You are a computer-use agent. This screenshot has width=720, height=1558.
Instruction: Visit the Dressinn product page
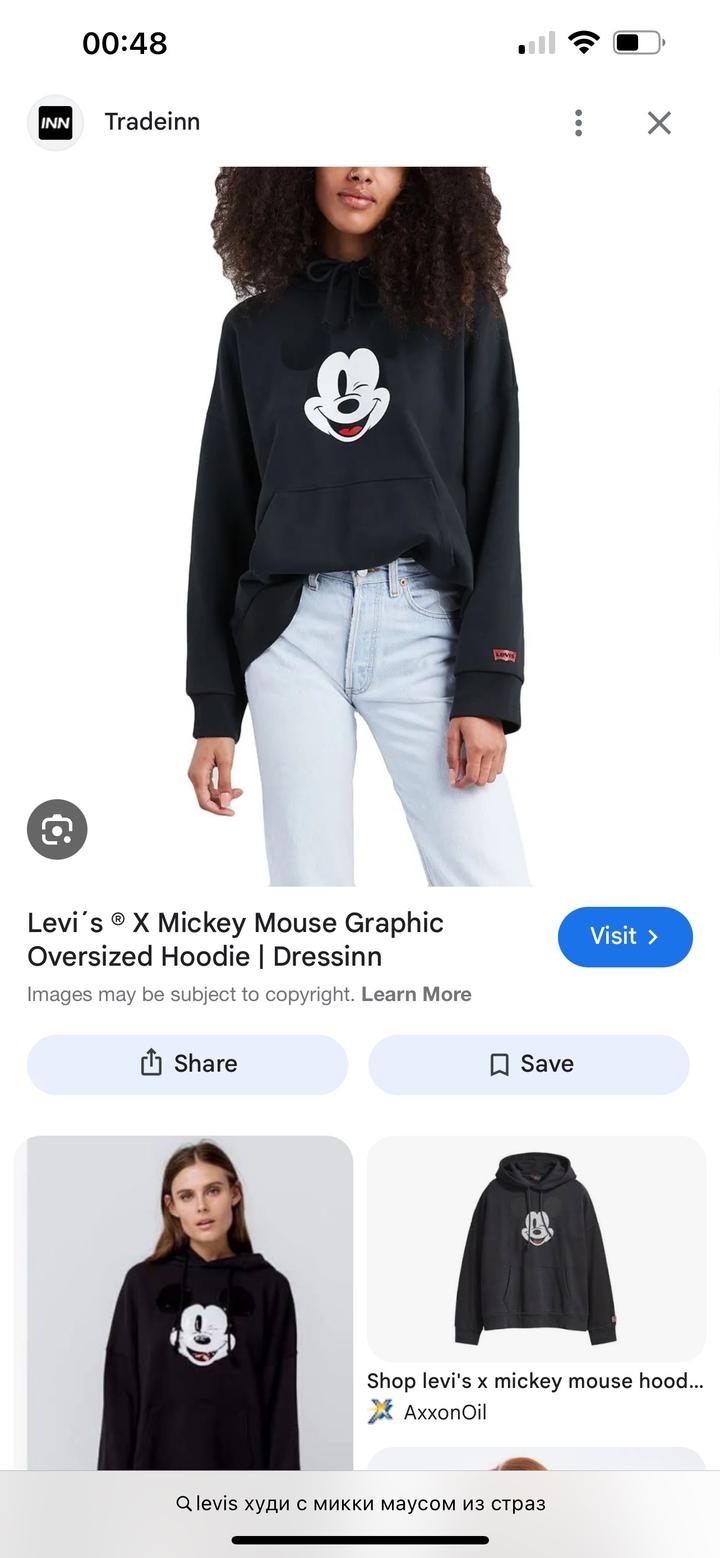point(625,937)
